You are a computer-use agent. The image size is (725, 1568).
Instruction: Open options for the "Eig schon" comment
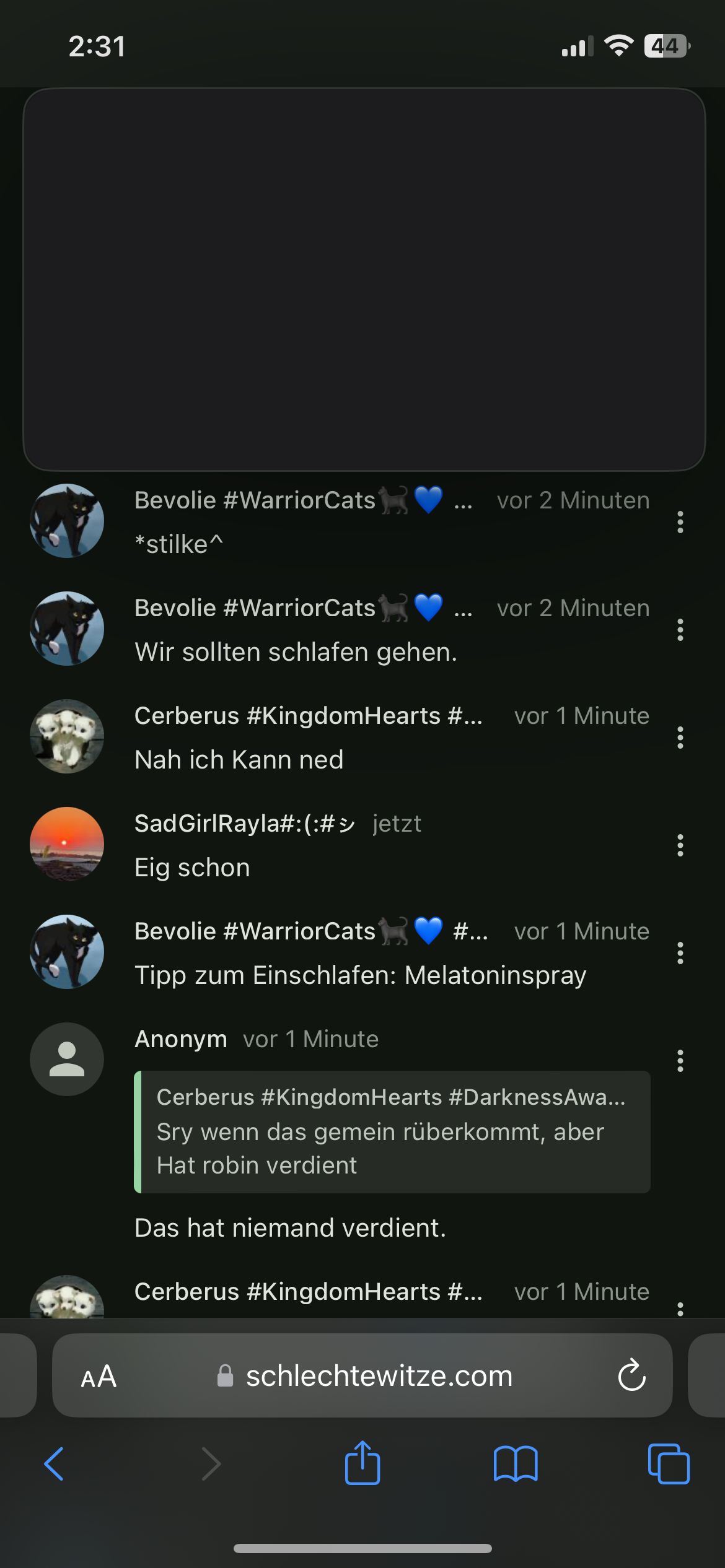[x=680, y=845]
